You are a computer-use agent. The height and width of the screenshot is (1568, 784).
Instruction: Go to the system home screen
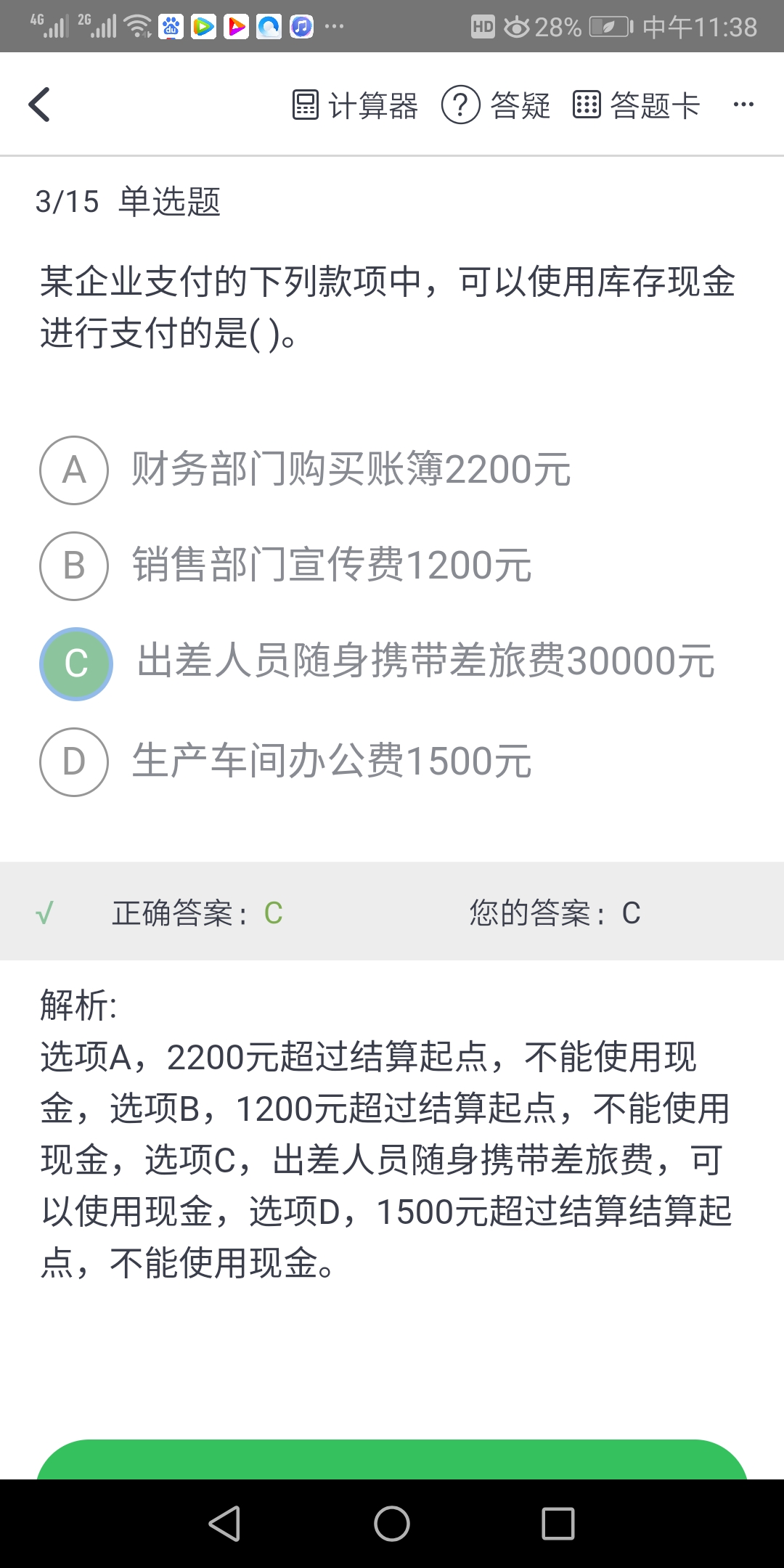(x=392, y=1523)
